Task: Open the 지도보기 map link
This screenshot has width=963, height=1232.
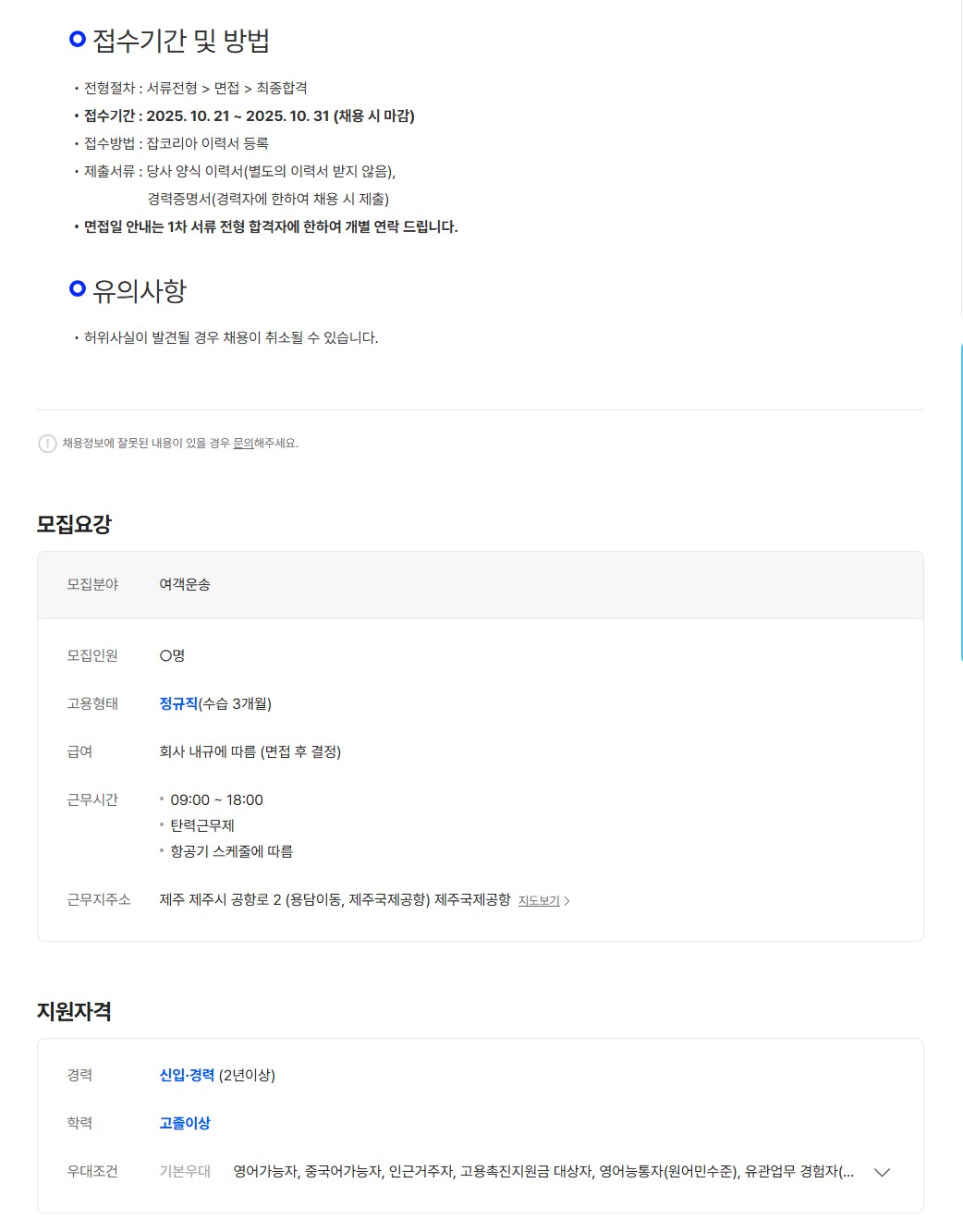Action: click(x=542, y=901)
